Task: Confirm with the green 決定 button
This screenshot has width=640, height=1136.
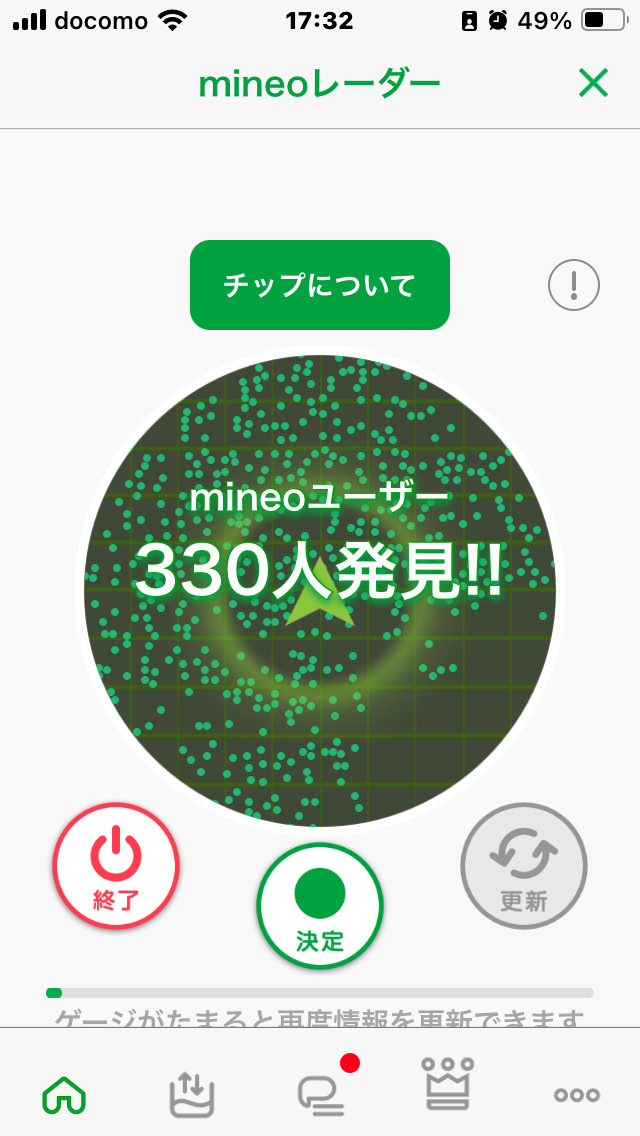Action: (x=320, y=906)
